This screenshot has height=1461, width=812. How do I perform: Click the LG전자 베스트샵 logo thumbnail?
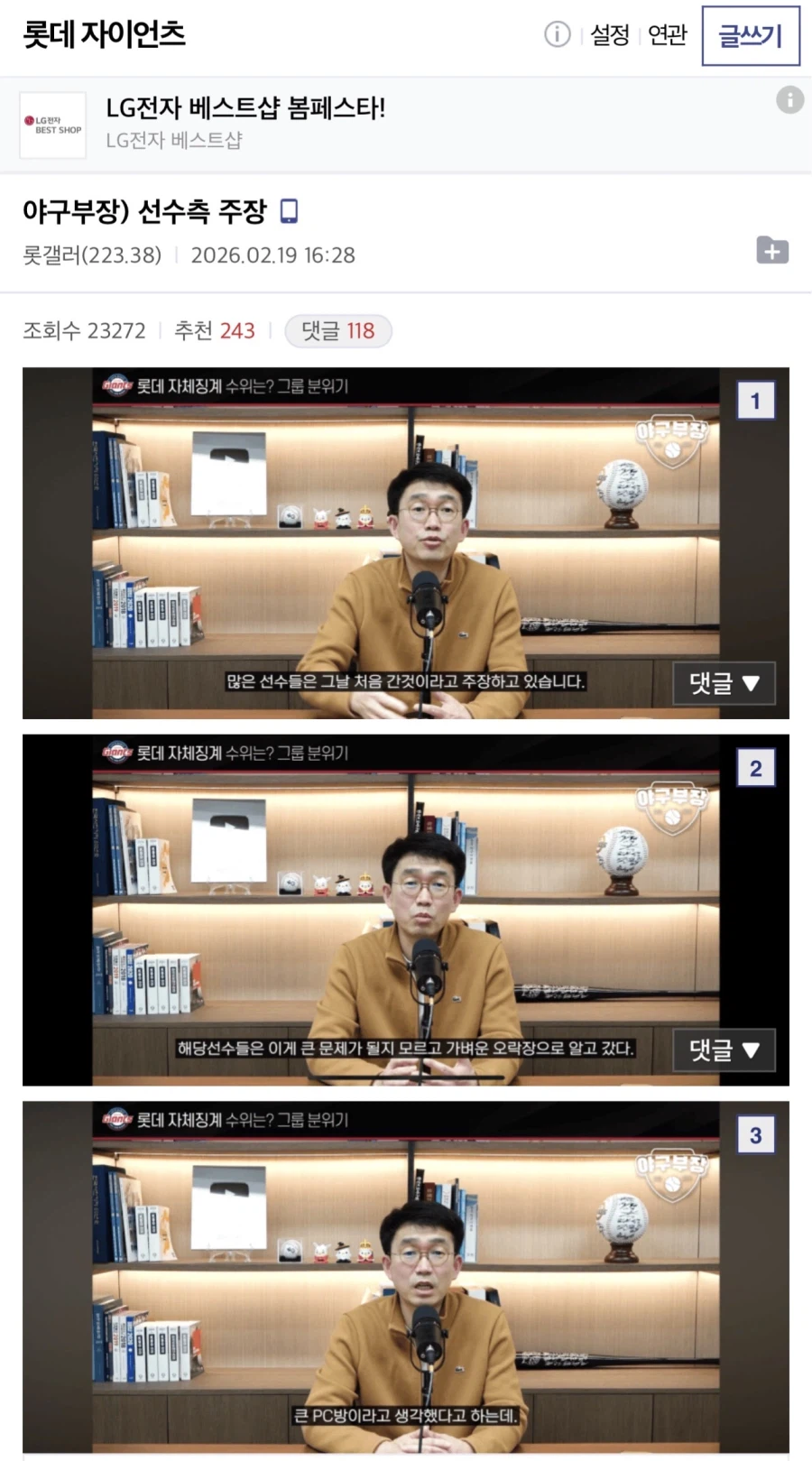pos(51,125)
